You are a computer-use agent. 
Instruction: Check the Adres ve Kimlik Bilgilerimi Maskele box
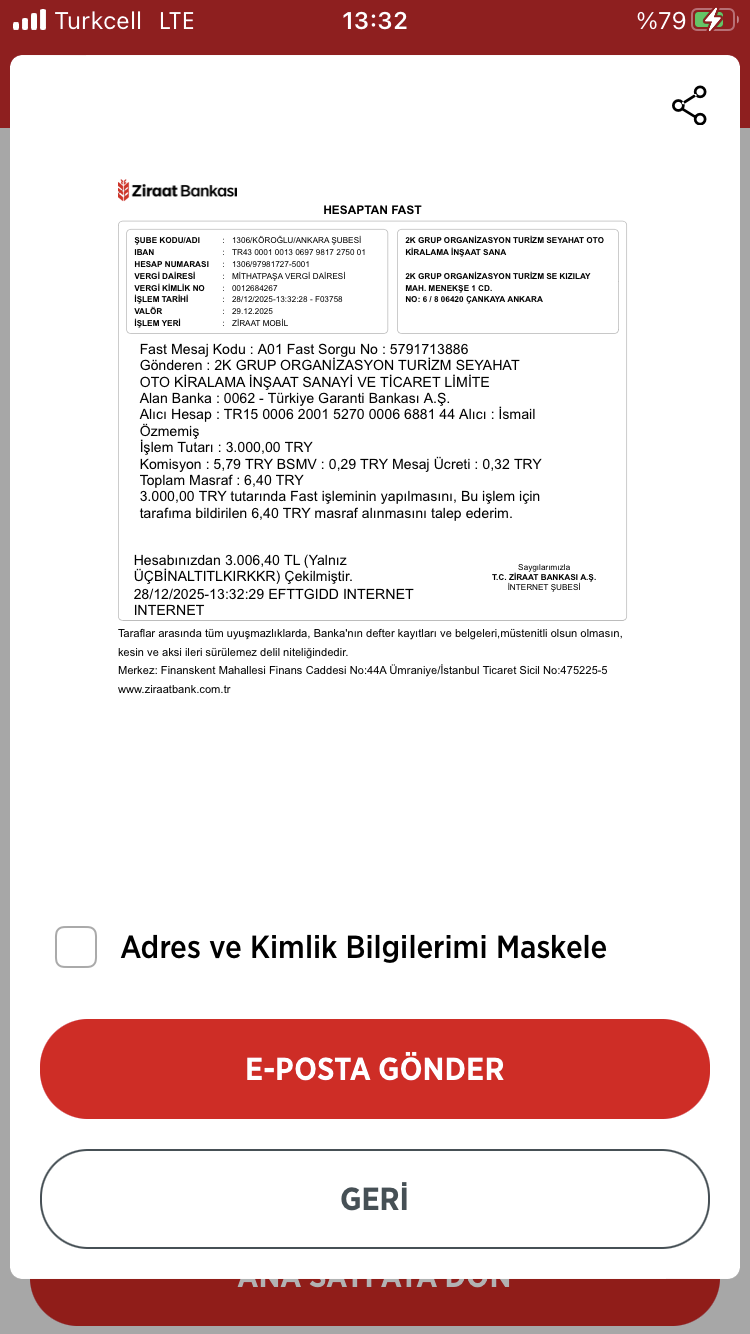coord(76,947)
